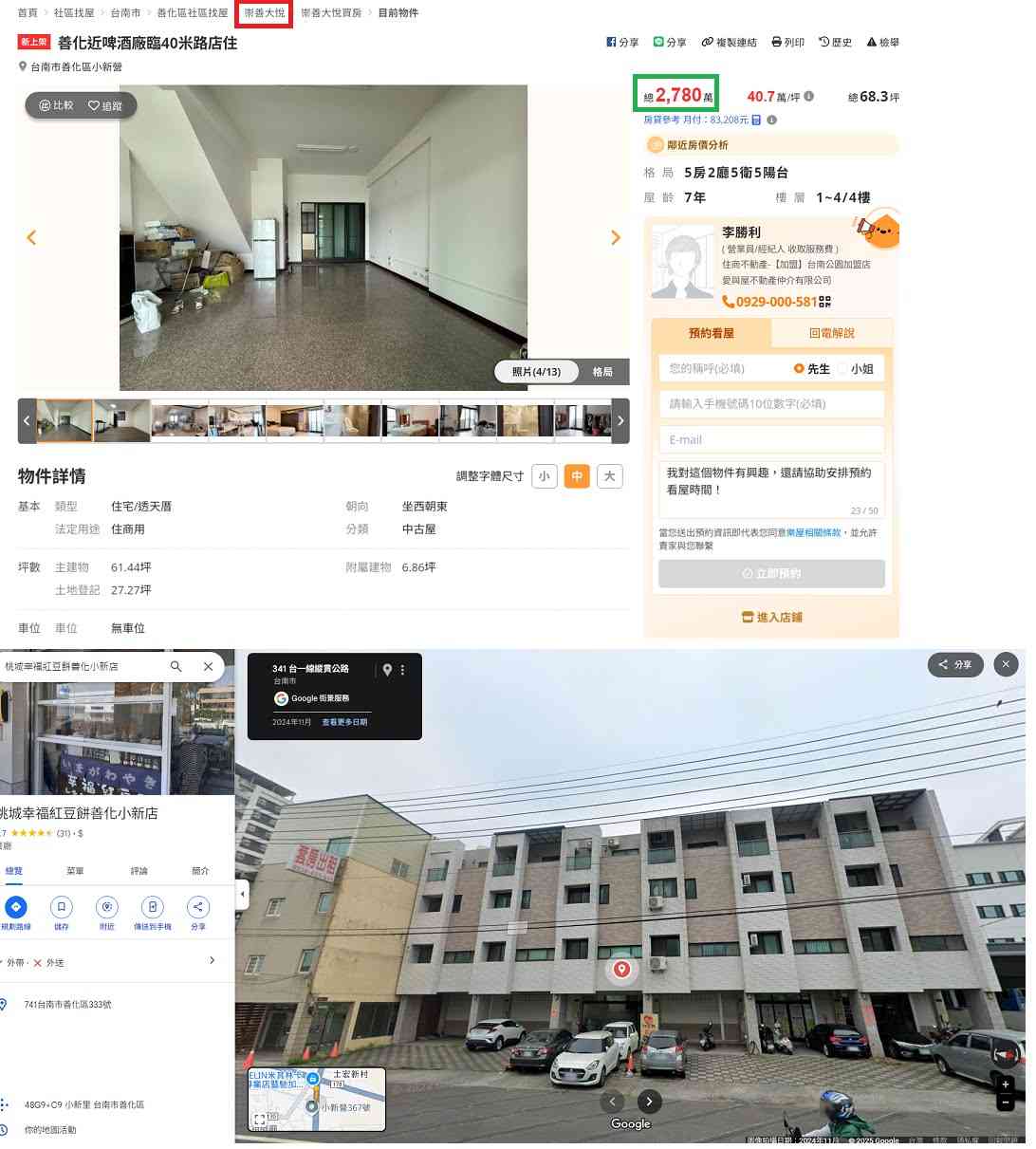Close the Street View with X button
Screen dimensions: 1036x1149
1006,664
